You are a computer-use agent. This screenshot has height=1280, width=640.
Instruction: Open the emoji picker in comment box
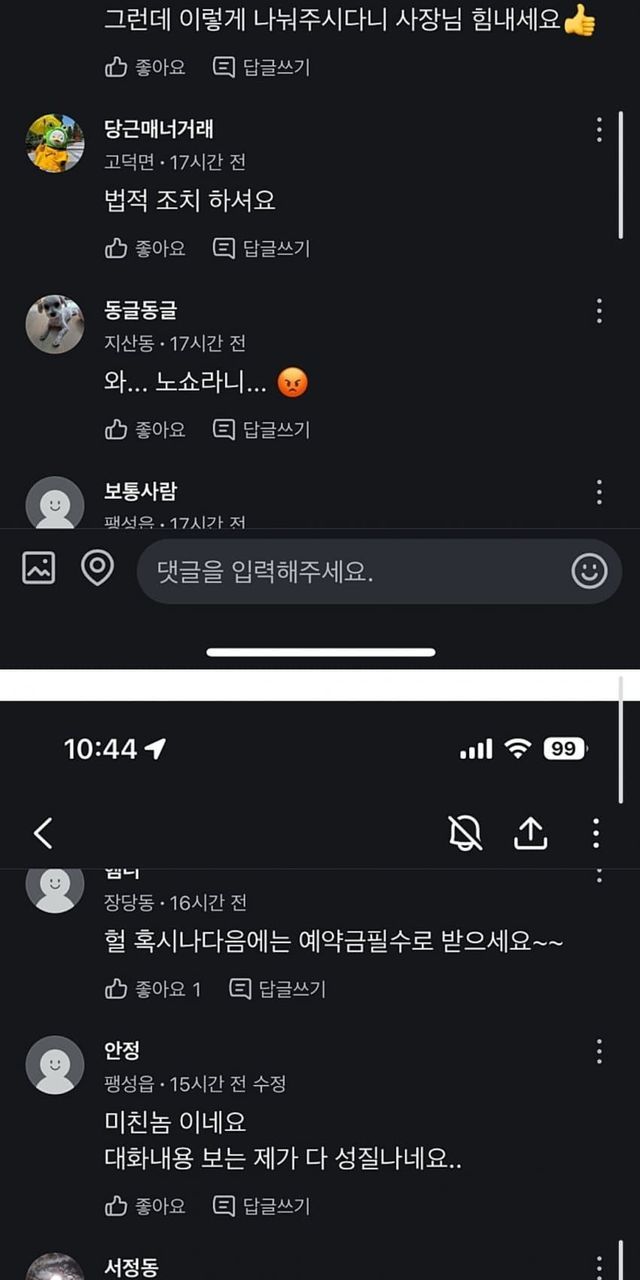tap(589, 572)
